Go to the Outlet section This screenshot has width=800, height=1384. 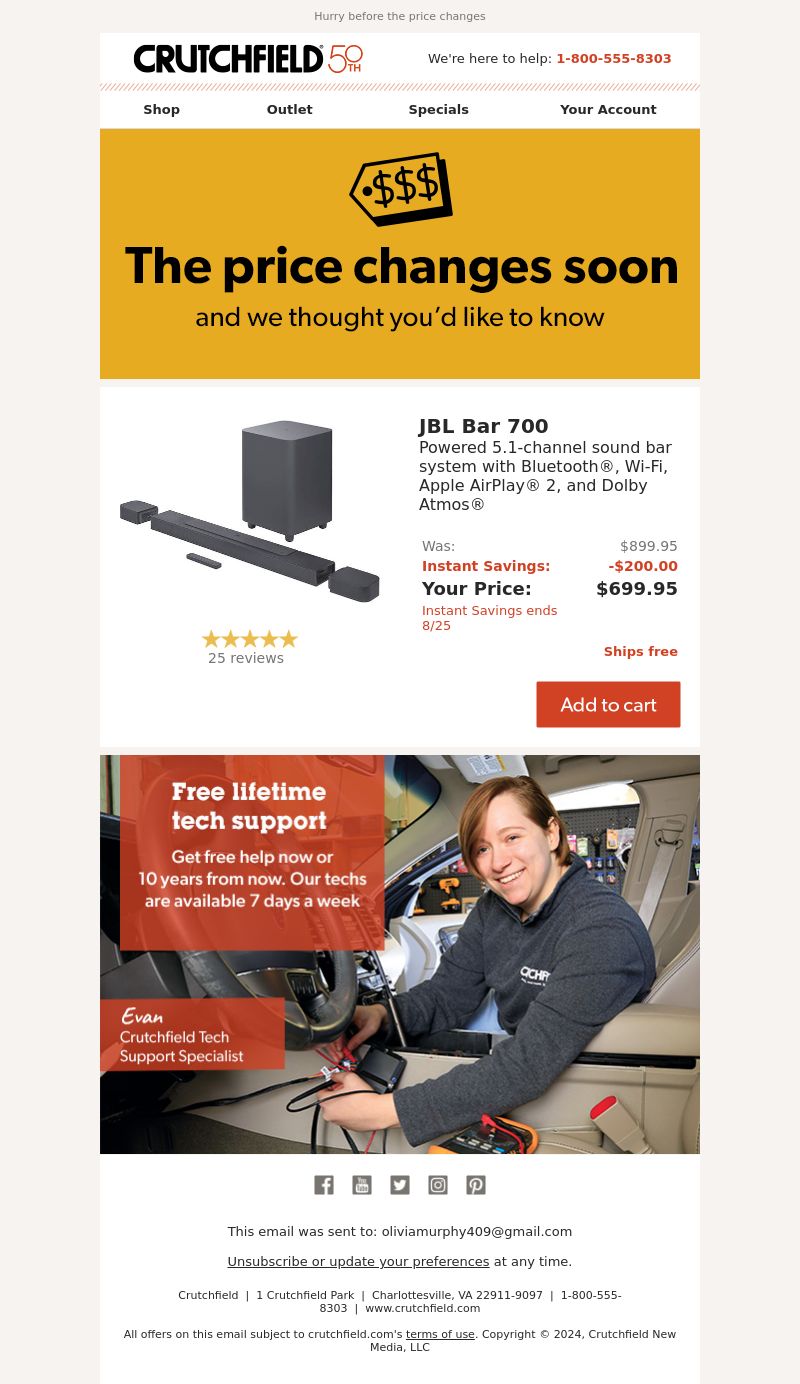289,110
